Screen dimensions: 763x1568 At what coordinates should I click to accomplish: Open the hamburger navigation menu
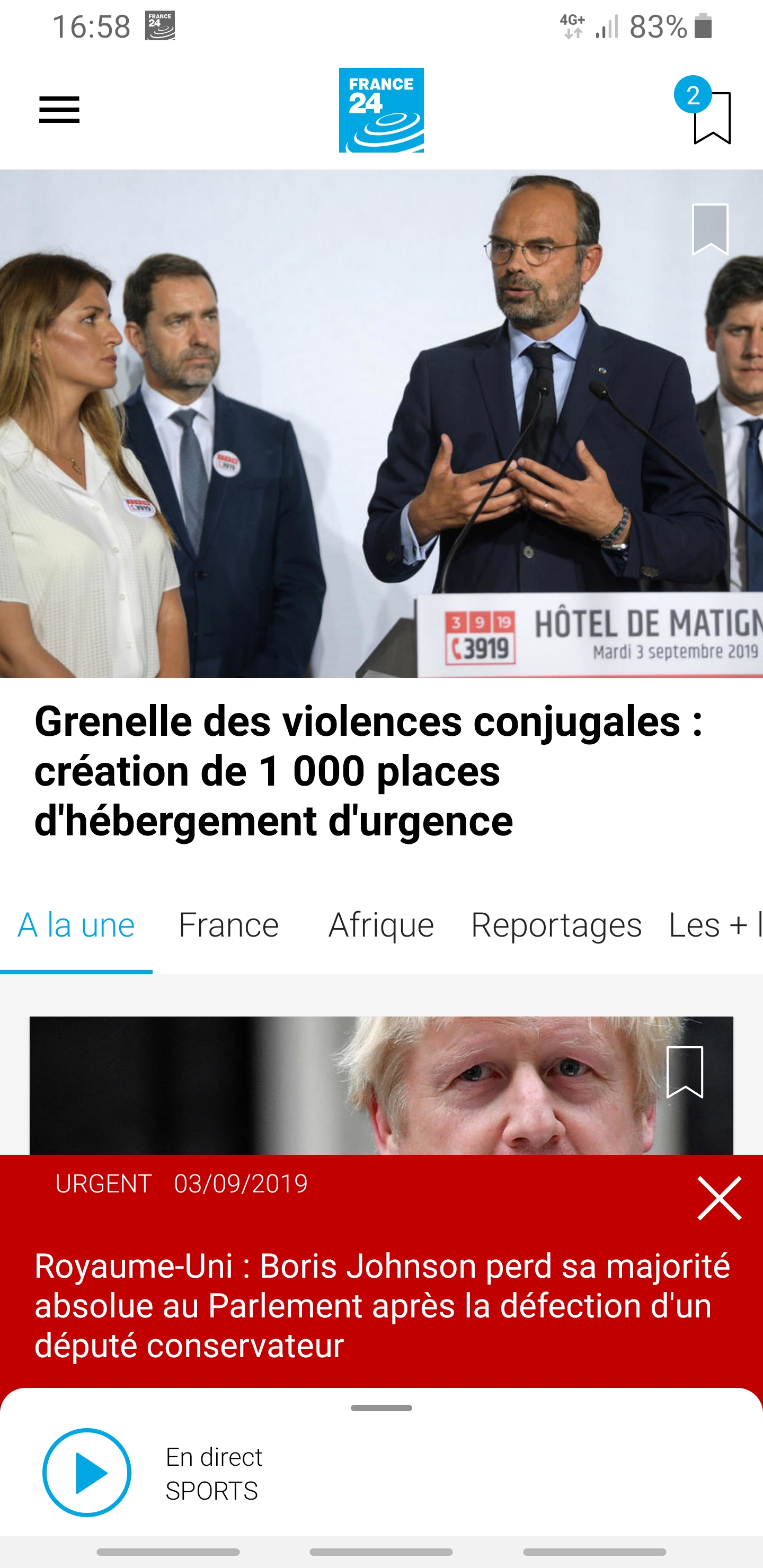tap(59, 110)
